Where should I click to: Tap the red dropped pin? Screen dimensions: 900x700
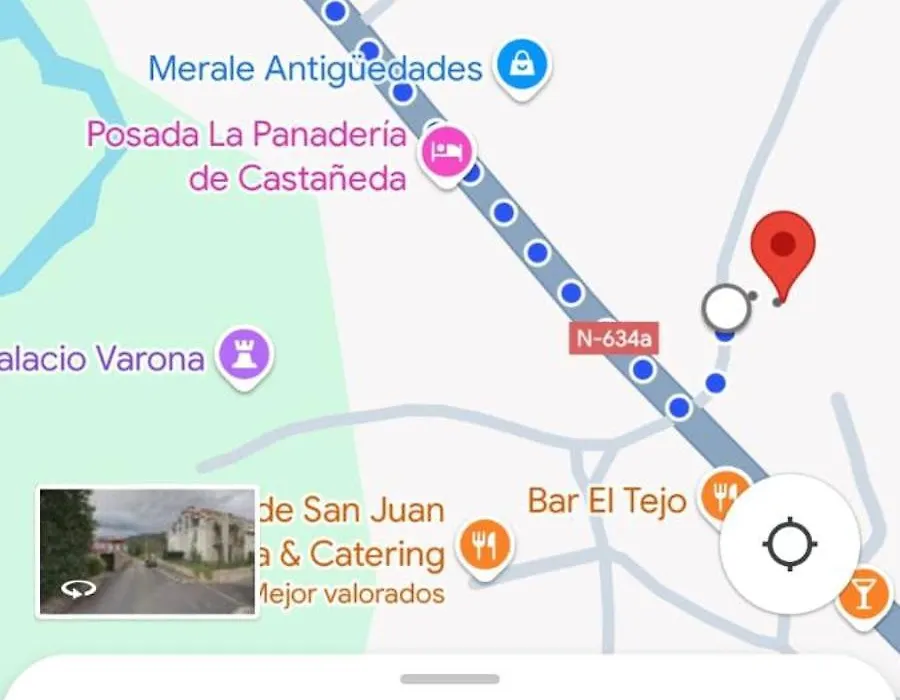click(783, 249)
